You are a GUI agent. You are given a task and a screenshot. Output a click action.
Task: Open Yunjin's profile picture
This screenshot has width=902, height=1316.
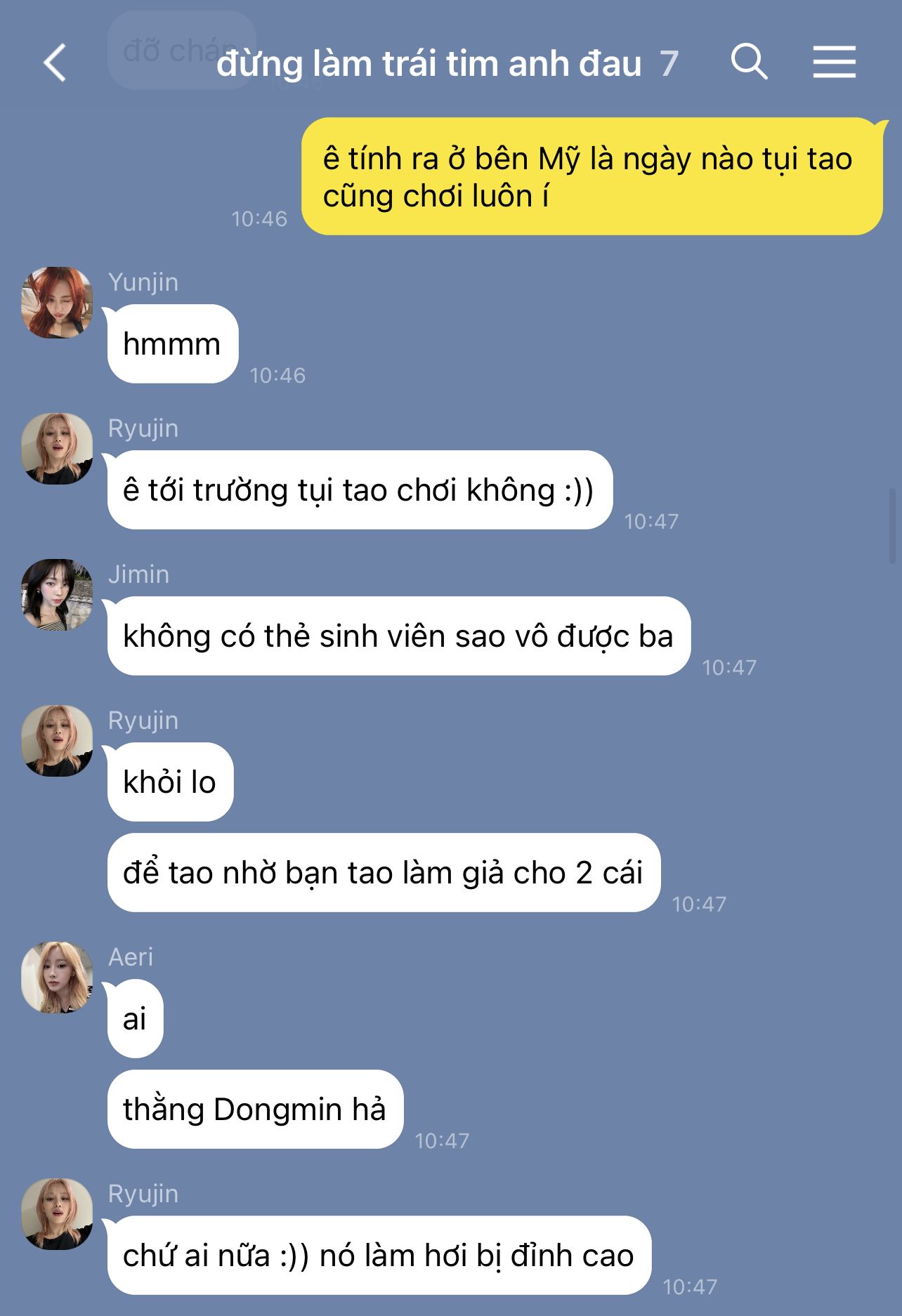tap(57, 303)
